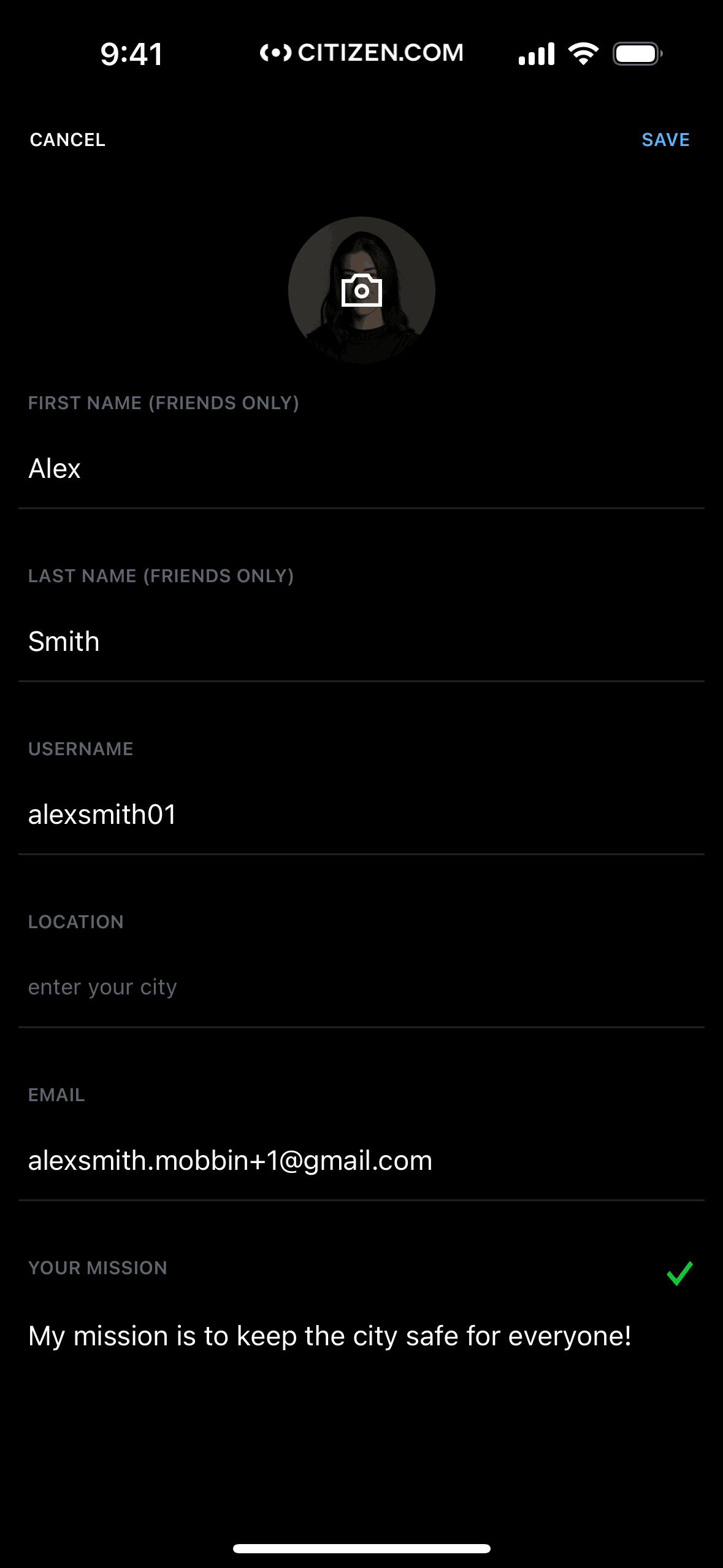Image resolution: width=723 pixels, height=1568 pixels.
Task: Edit the first name field showing Alex
Action: coord(361,469)
